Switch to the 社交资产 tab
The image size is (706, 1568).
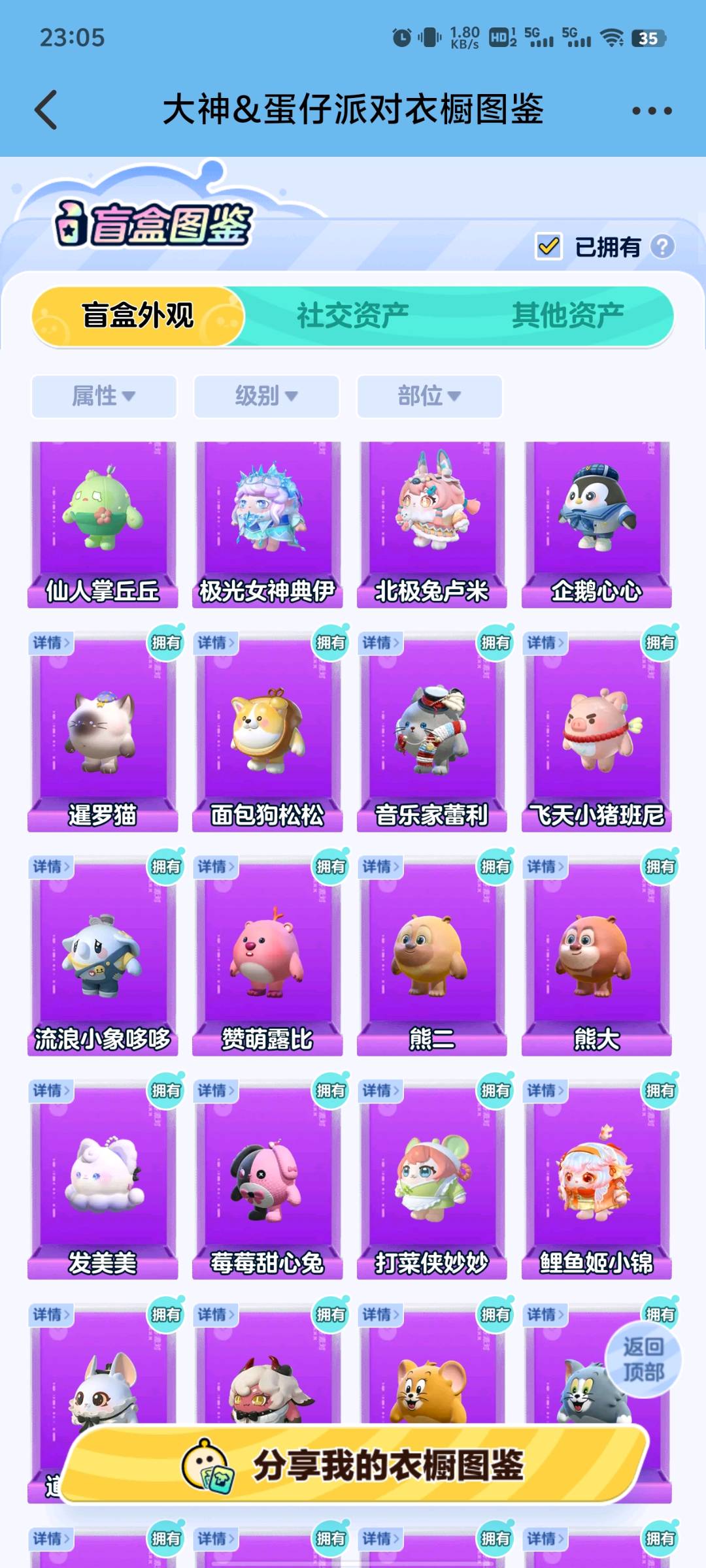353,316
